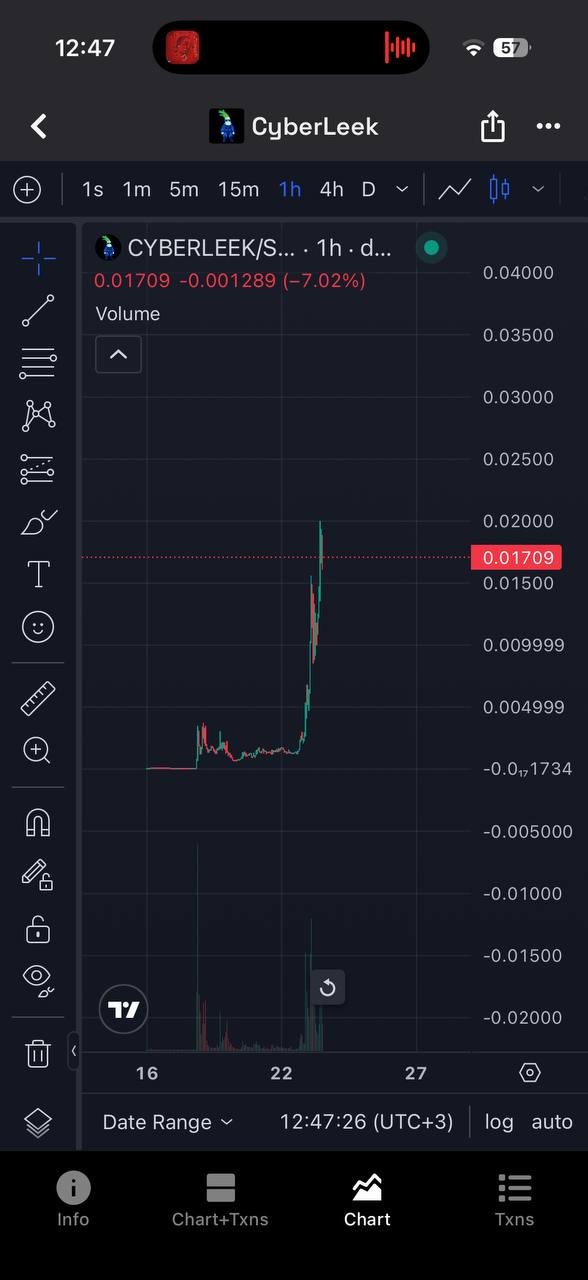Delete drawings with the trash icon
The width and height of the screenshot is (588, 1280).
pos(38,1053)
